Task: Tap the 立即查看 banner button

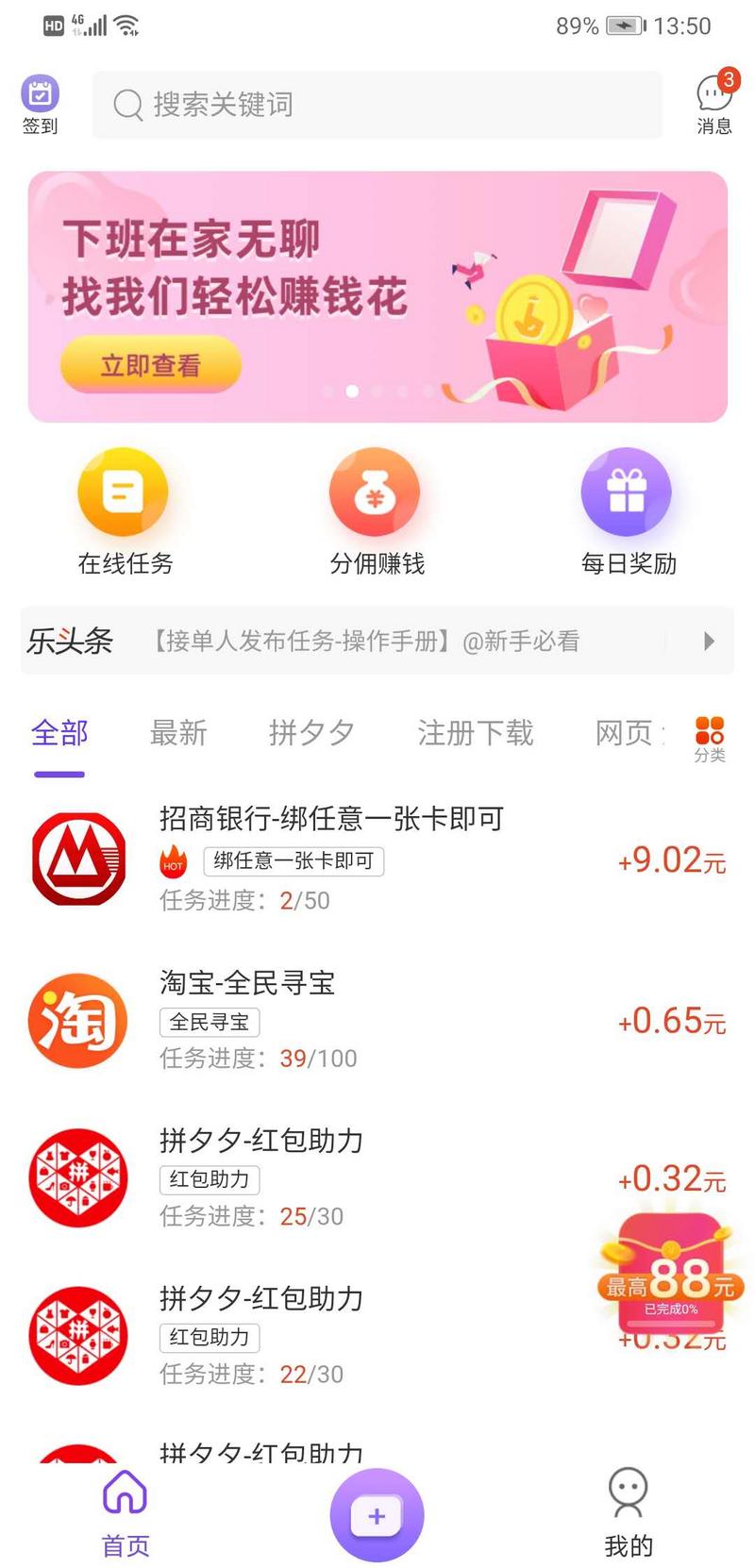Action: coord(151,365)
